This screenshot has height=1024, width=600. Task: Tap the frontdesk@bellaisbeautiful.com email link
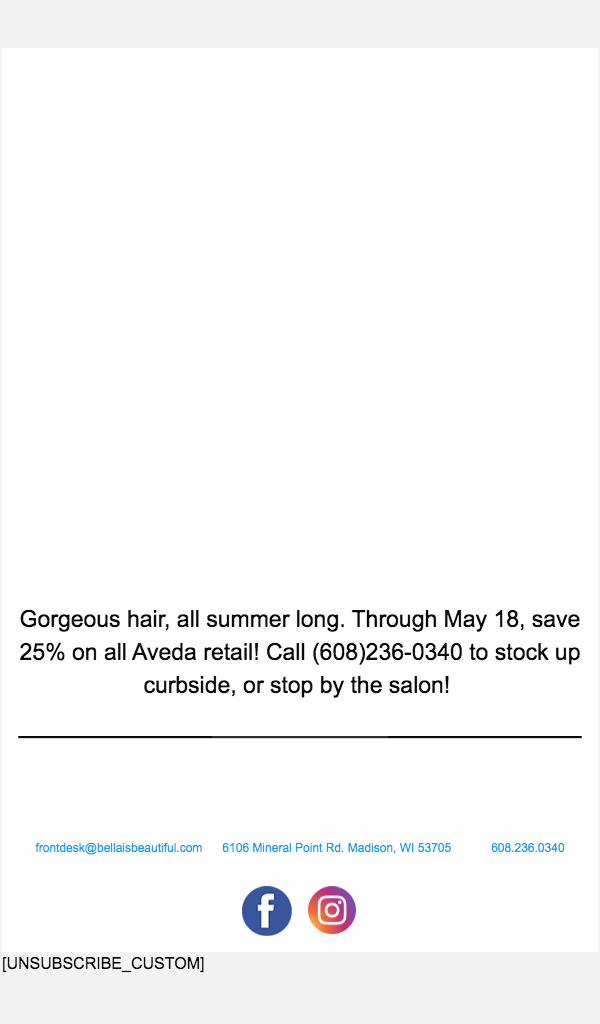[x=119, y=848]
